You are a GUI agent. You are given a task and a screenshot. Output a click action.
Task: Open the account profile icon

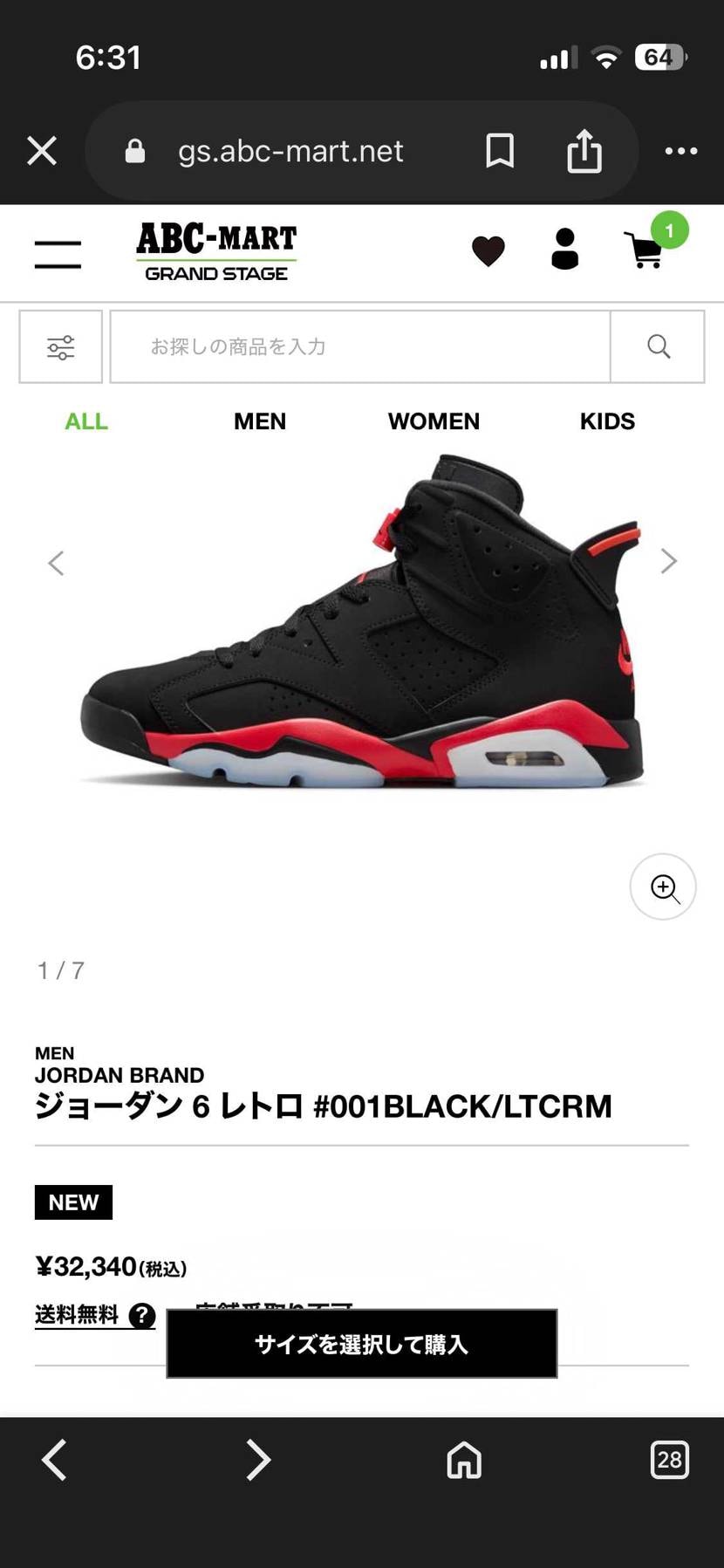pyautogui.click(x=564, y=250)
